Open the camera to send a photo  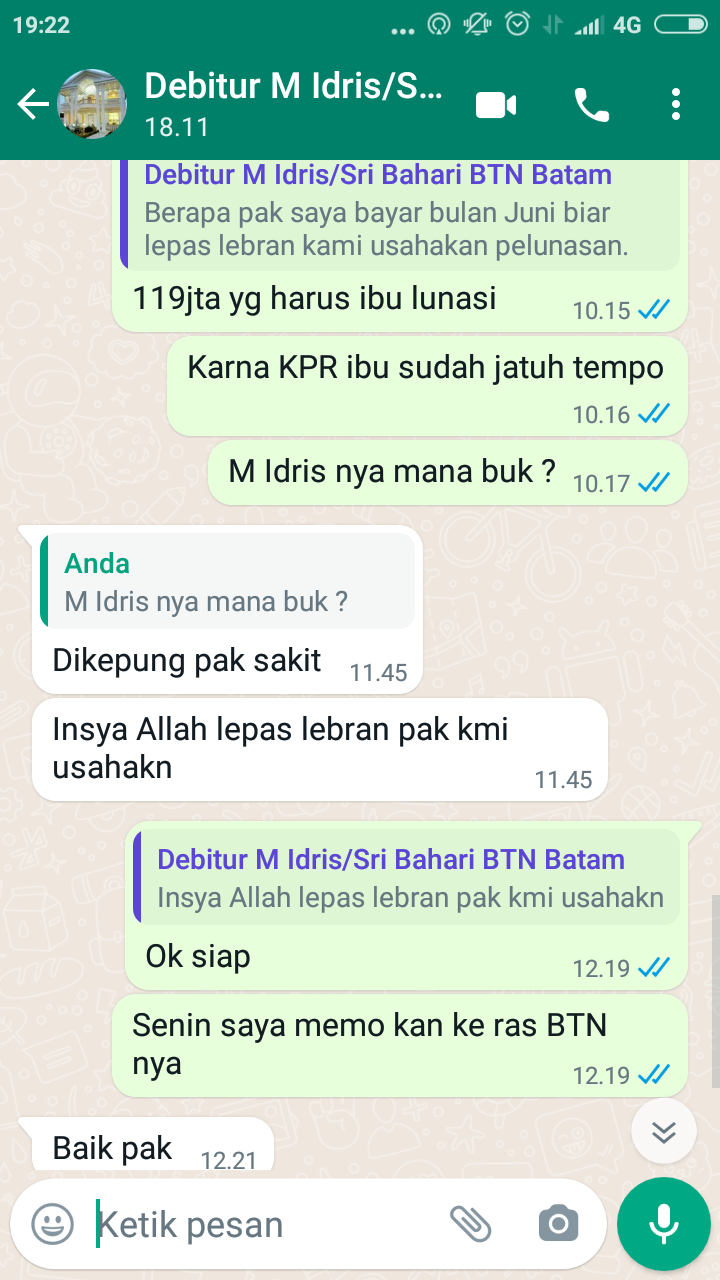(x=558, y=1224)
